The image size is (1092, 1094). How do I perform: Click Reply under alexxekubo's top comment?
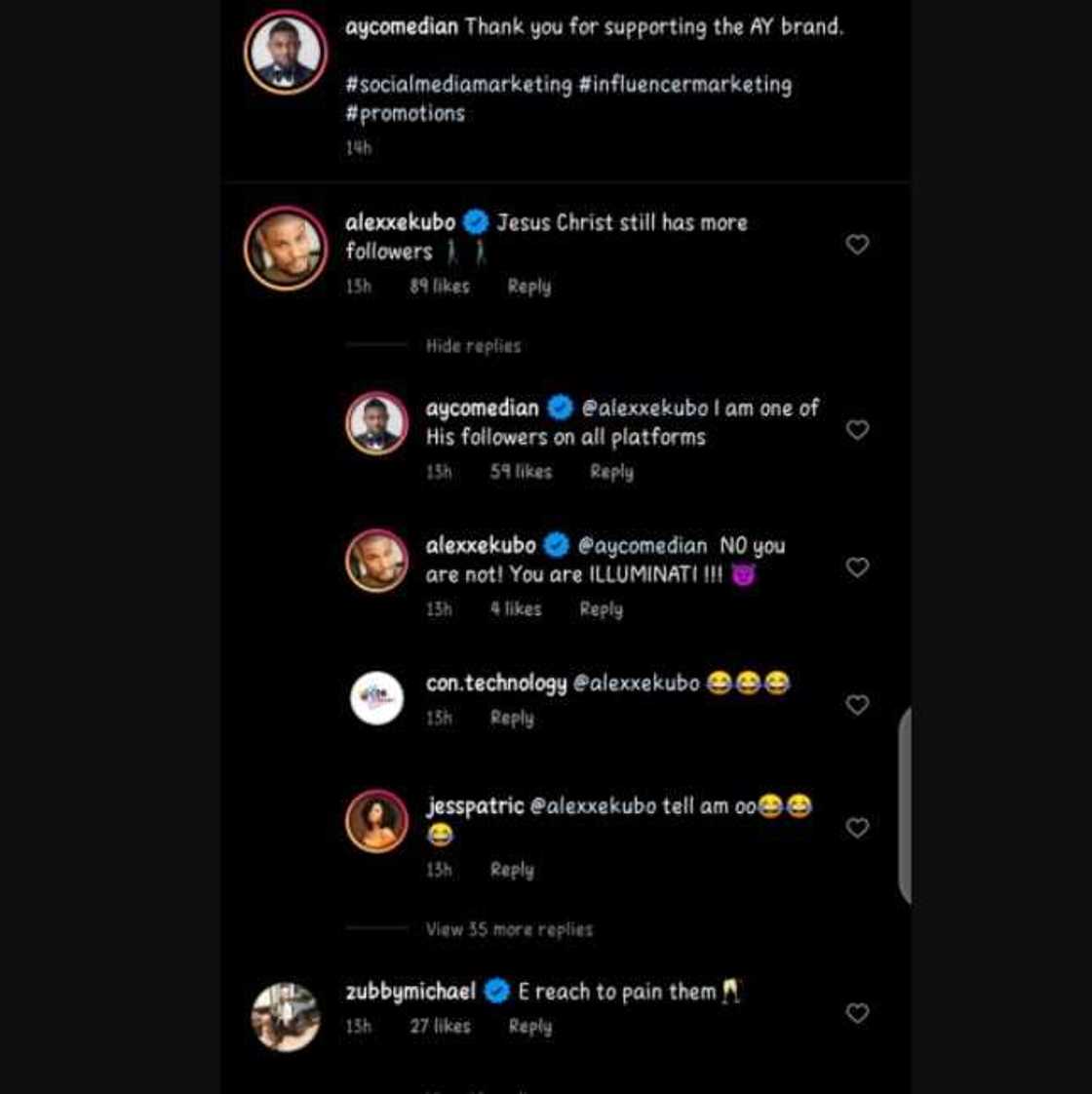coord(528,286)
